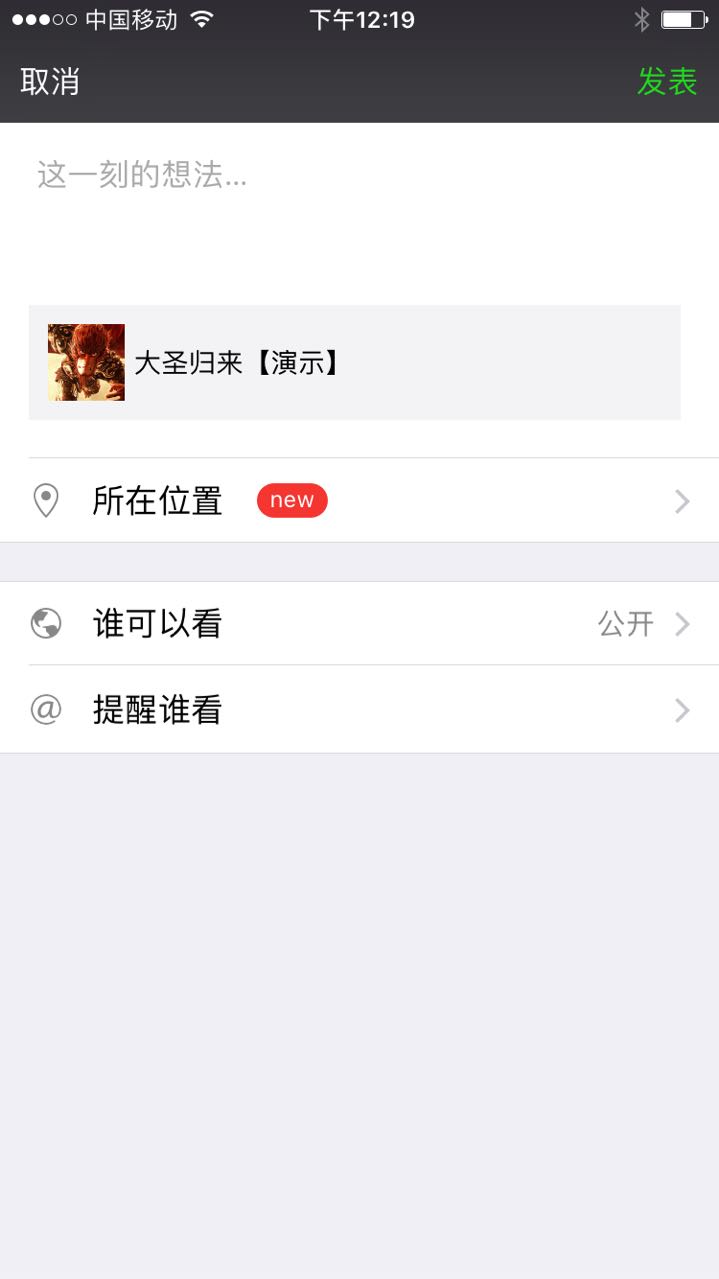Tap 取消 to cancel the post

pyautogui.click(x=50, y=82)
